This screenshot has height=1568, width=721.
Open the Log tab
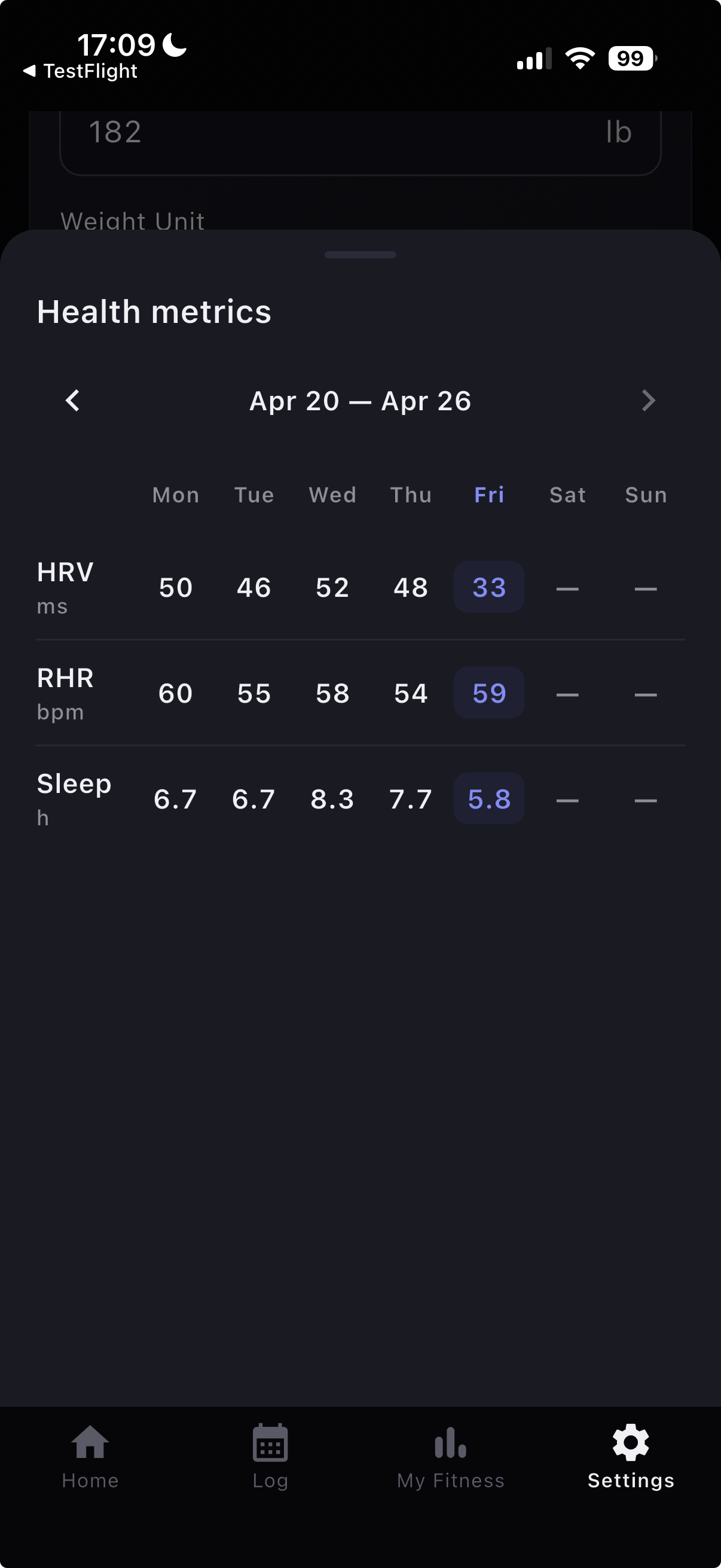point(270,1456)
